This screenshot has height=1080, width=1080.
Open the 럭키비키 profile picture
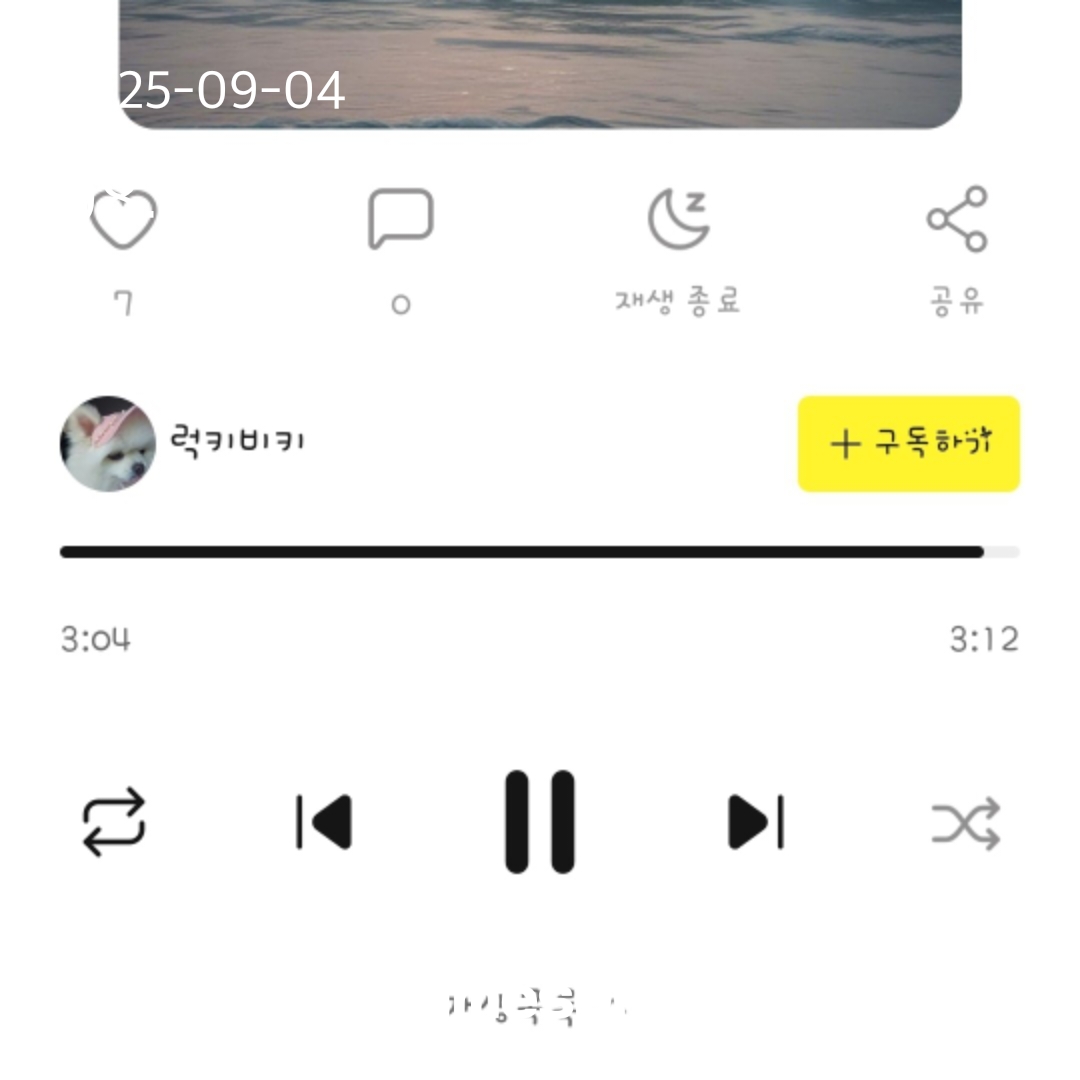point(108,444)
